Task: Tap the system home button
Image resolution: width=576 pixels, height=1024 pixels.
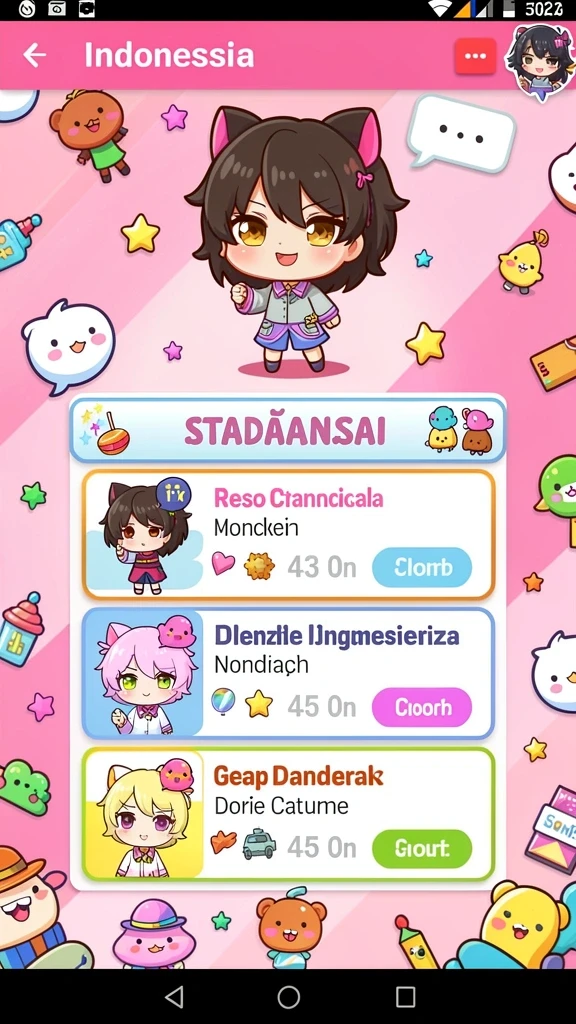Action: click(x=288, y=997)
